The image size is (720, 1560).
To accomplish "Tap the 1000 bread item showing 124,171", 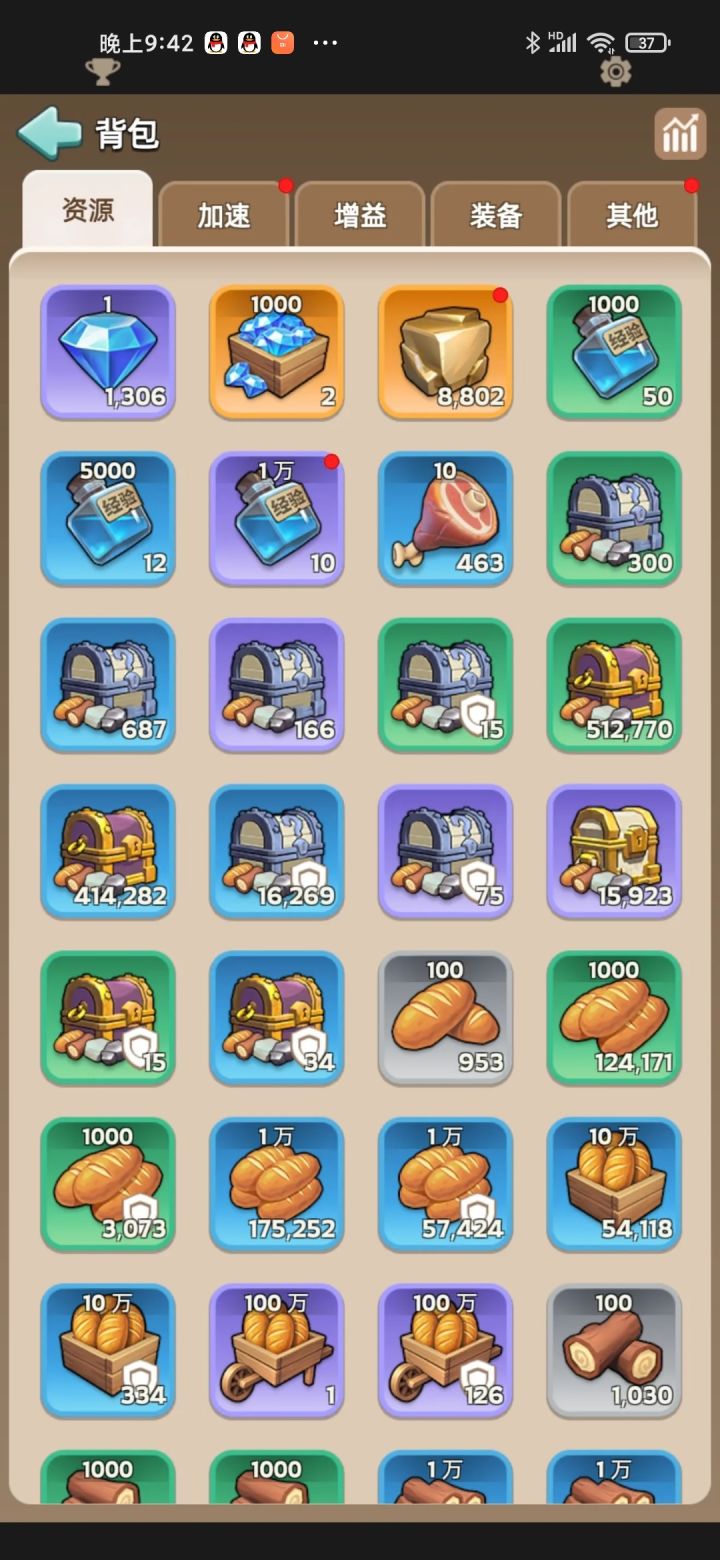I will click(x=614, y=1018).
